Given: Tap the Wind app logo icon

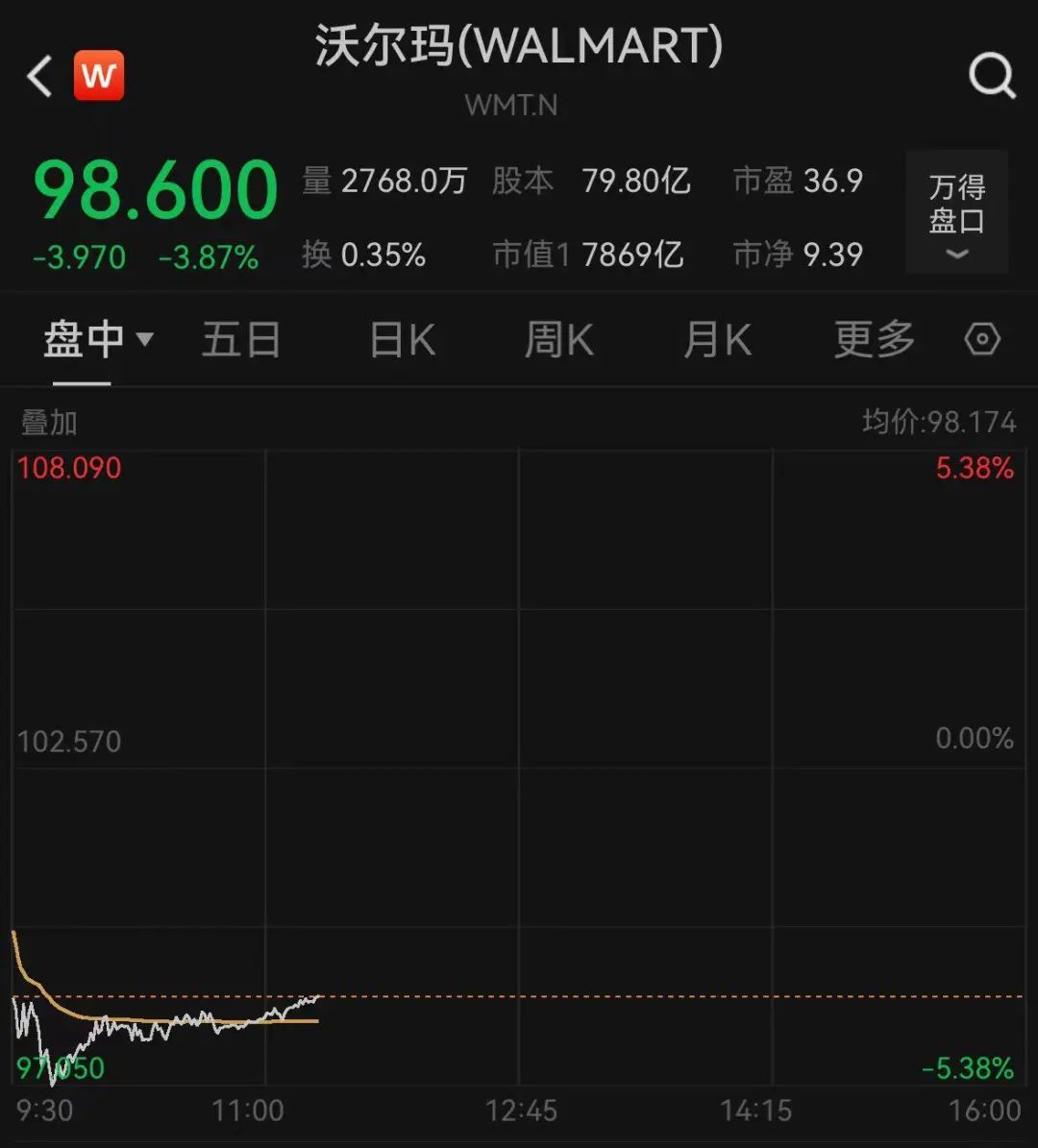Looking at the screenshot, I should point(99,74).
